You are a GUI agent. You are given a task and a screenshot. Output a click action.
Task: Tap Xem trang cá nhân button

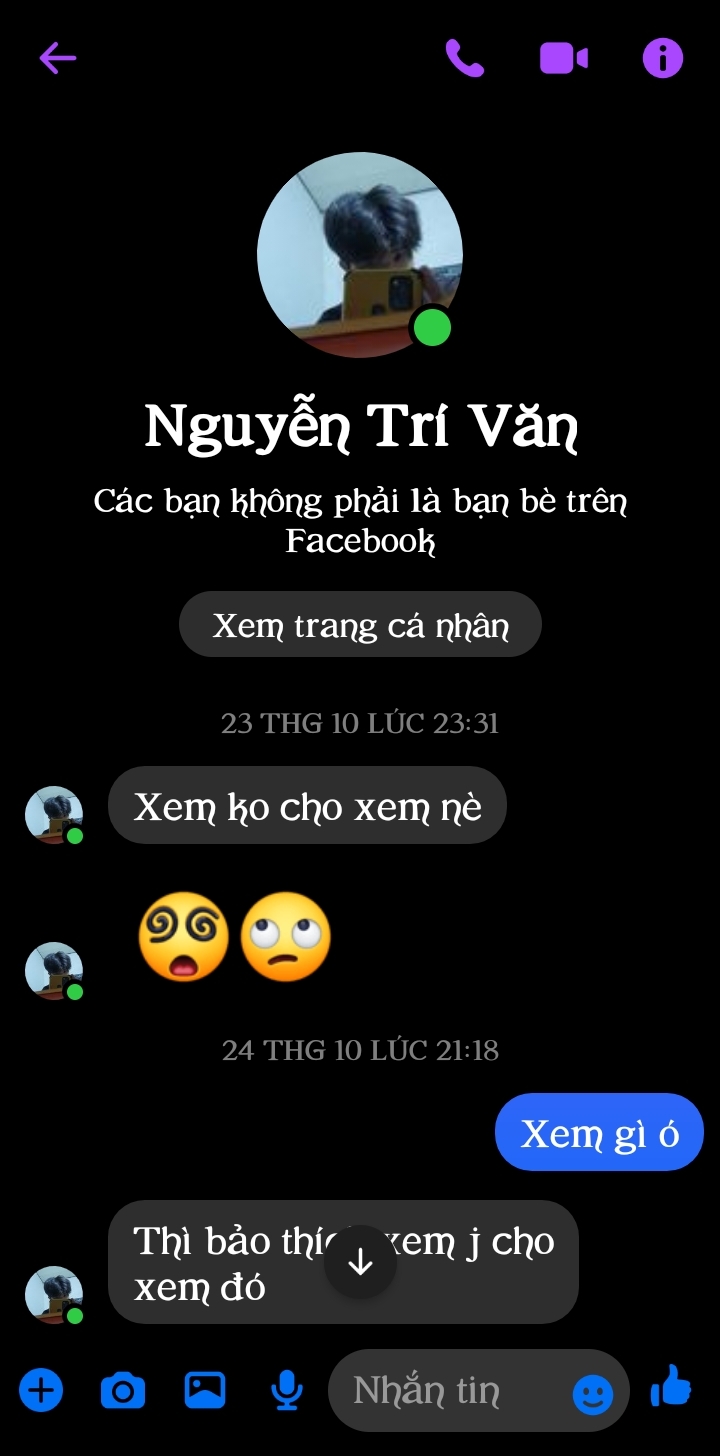(x=360, y=625)
